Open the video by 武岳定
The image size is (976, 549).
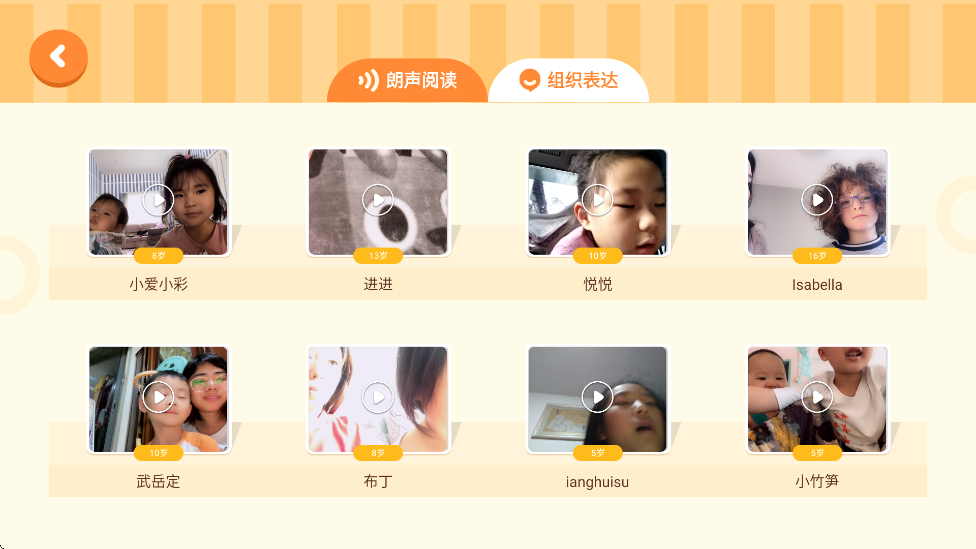pyautogui.click(x=158, y=397)
